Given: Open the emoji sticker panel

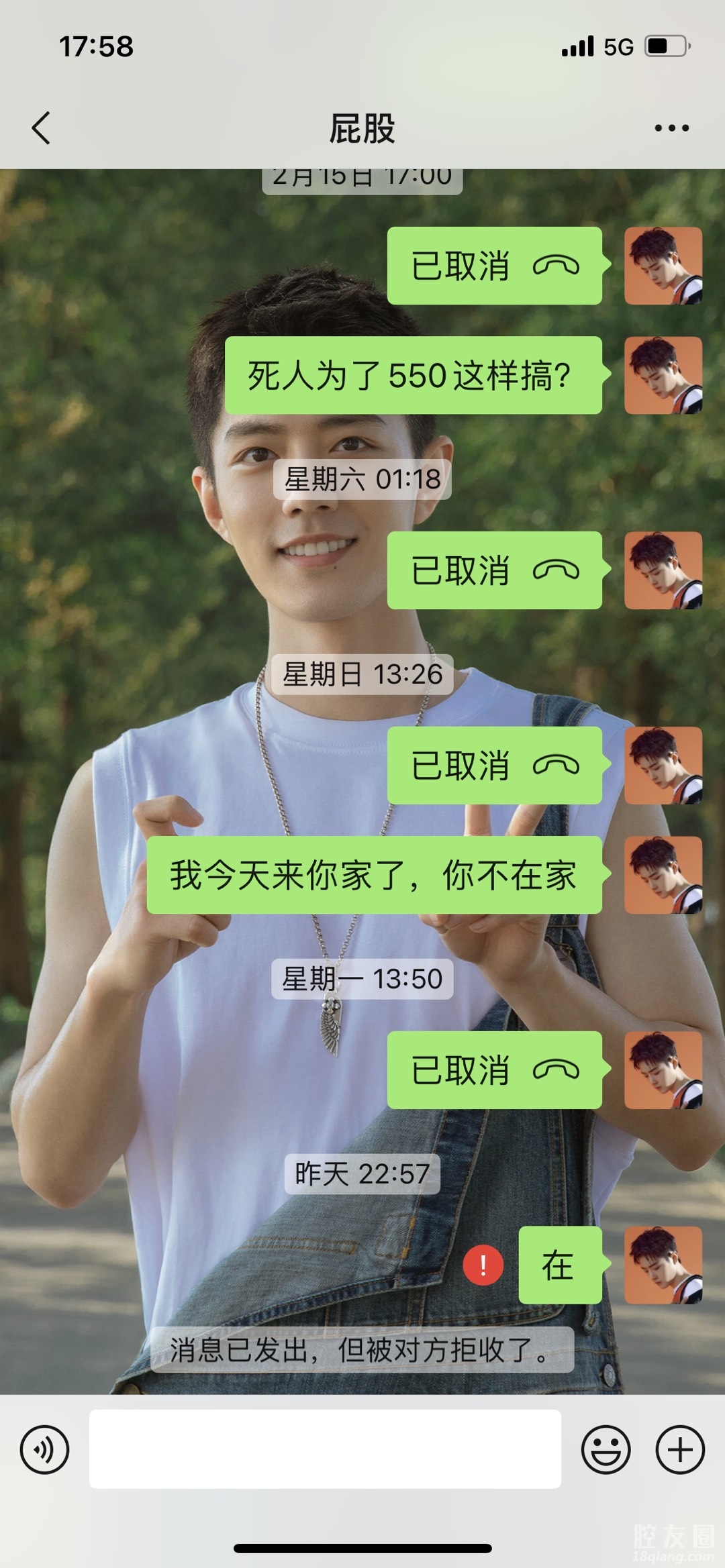Looking at the screenshot, I should tap(606, 1449).
